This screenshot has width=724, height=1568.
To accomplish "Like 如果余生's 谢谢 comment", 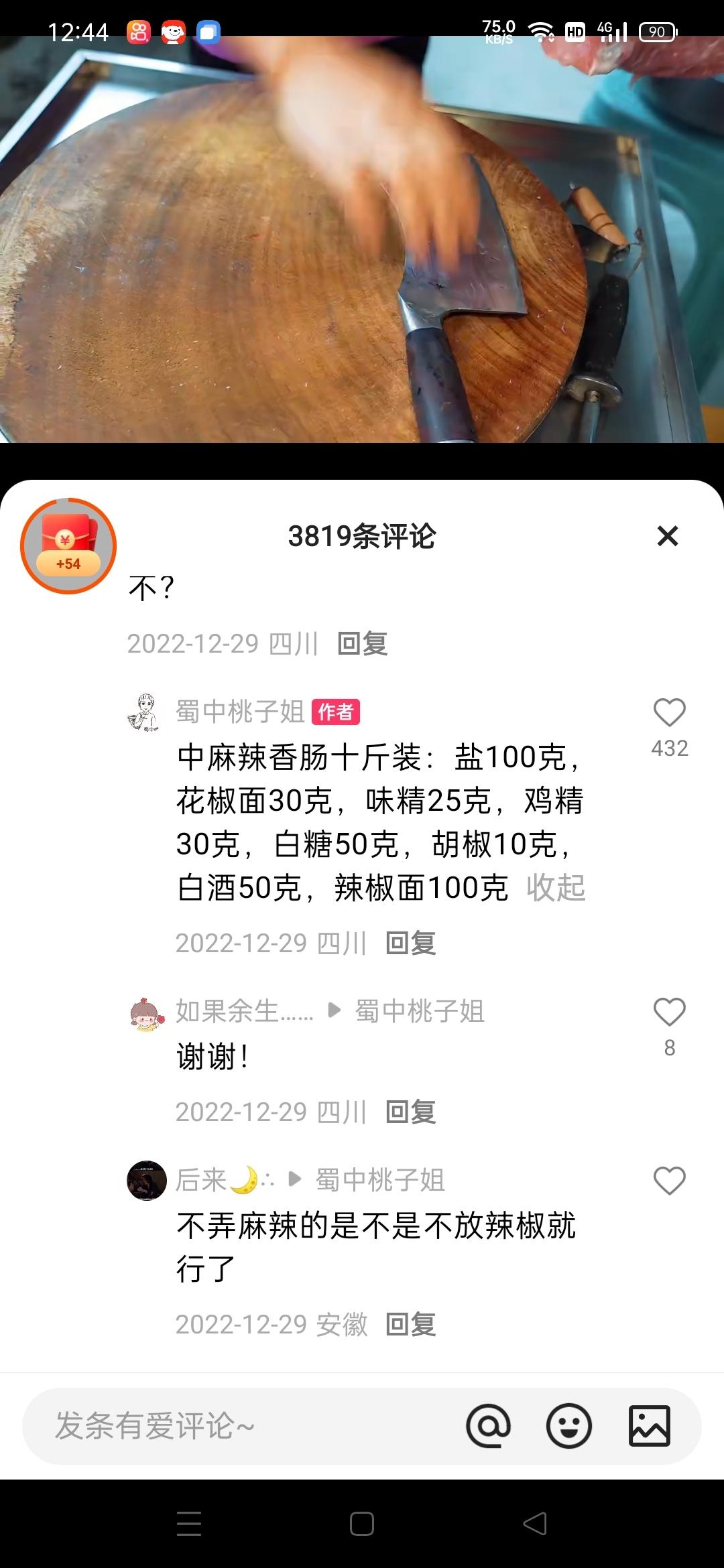I will tap(669, 1012).
